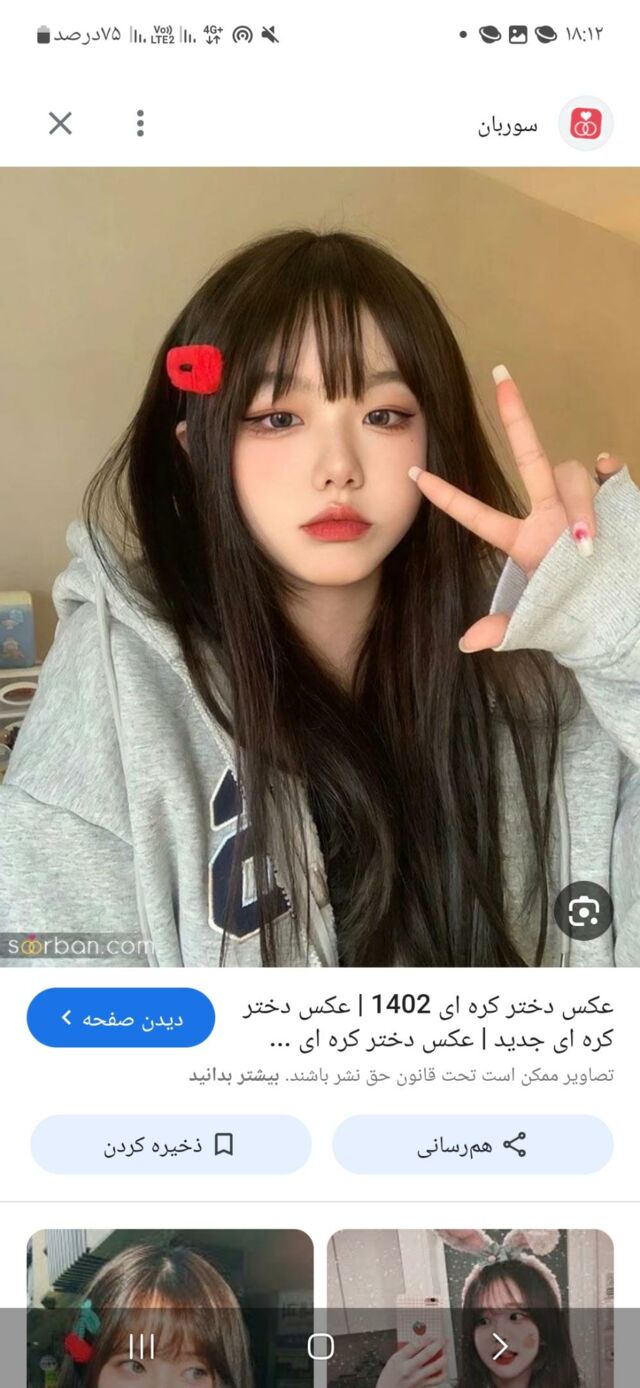Go to the system home screen

[320, 1346]
